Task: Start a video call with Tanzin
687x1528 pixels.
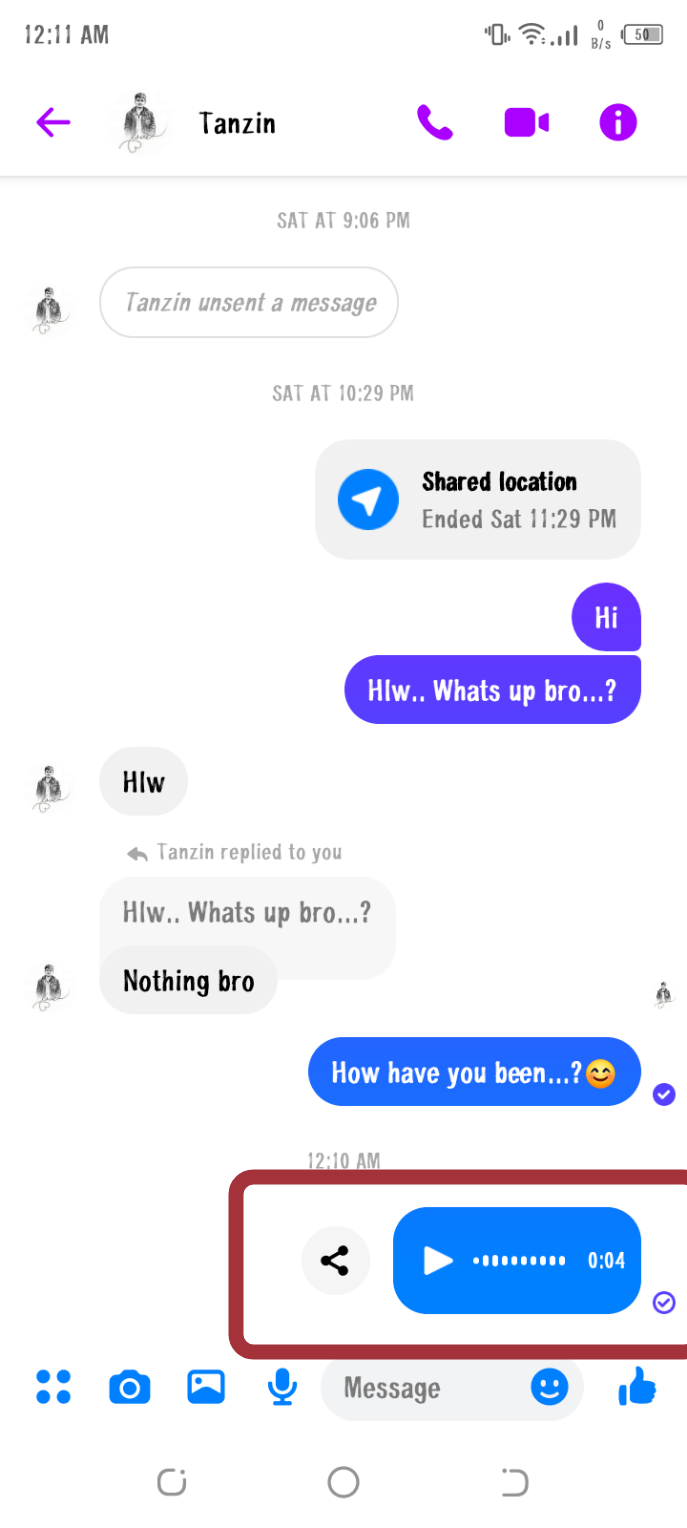Action: tap(526, 123)
